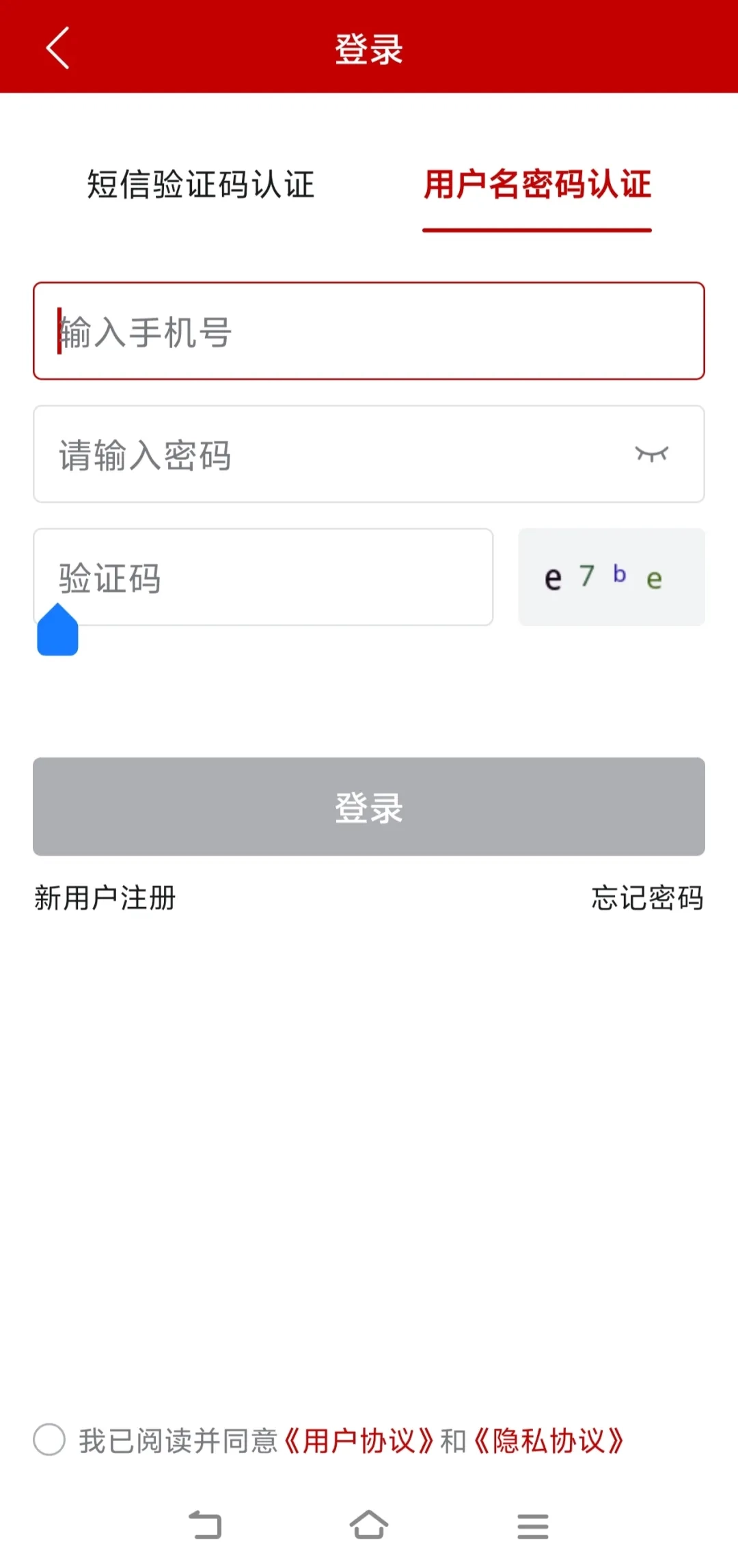Go back using the header arrow
738x1568 pixels.
point(58,48)
